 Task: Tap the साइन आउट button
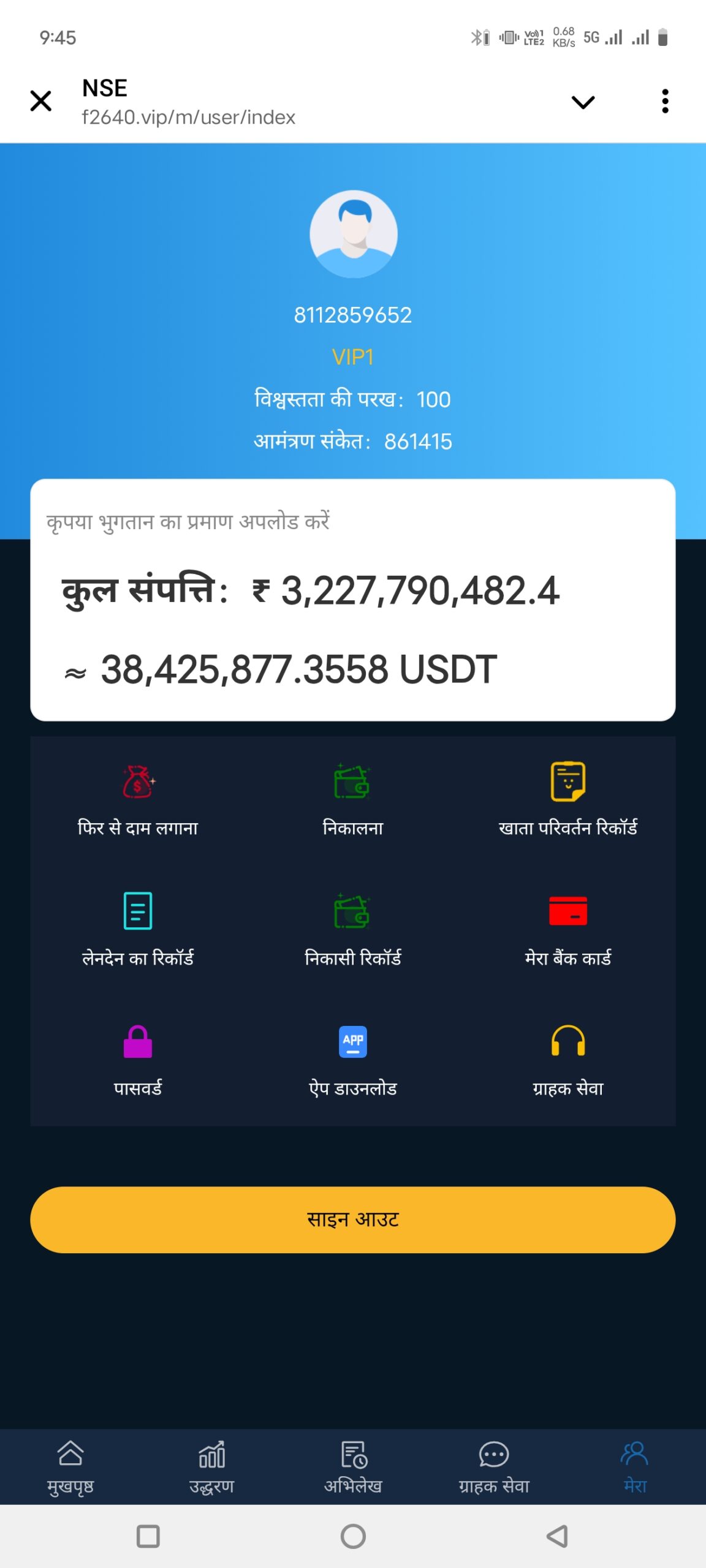click(x=352, y=1219)
